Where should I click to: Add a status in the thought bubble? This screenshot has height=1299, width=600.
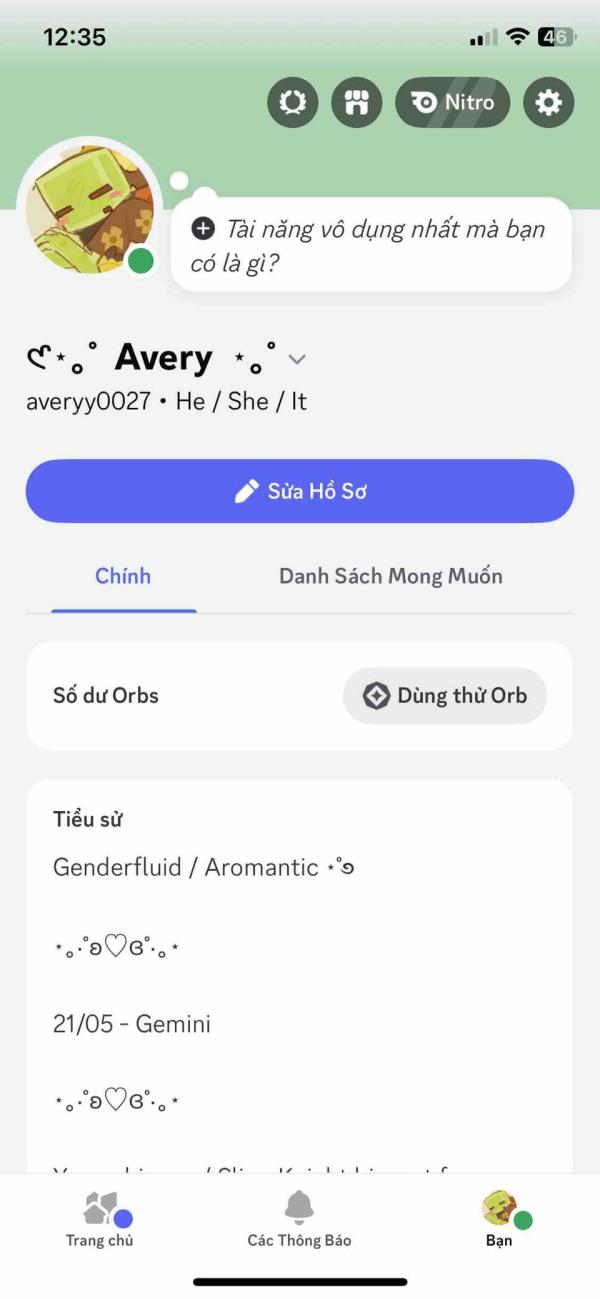tap(371, 245)
